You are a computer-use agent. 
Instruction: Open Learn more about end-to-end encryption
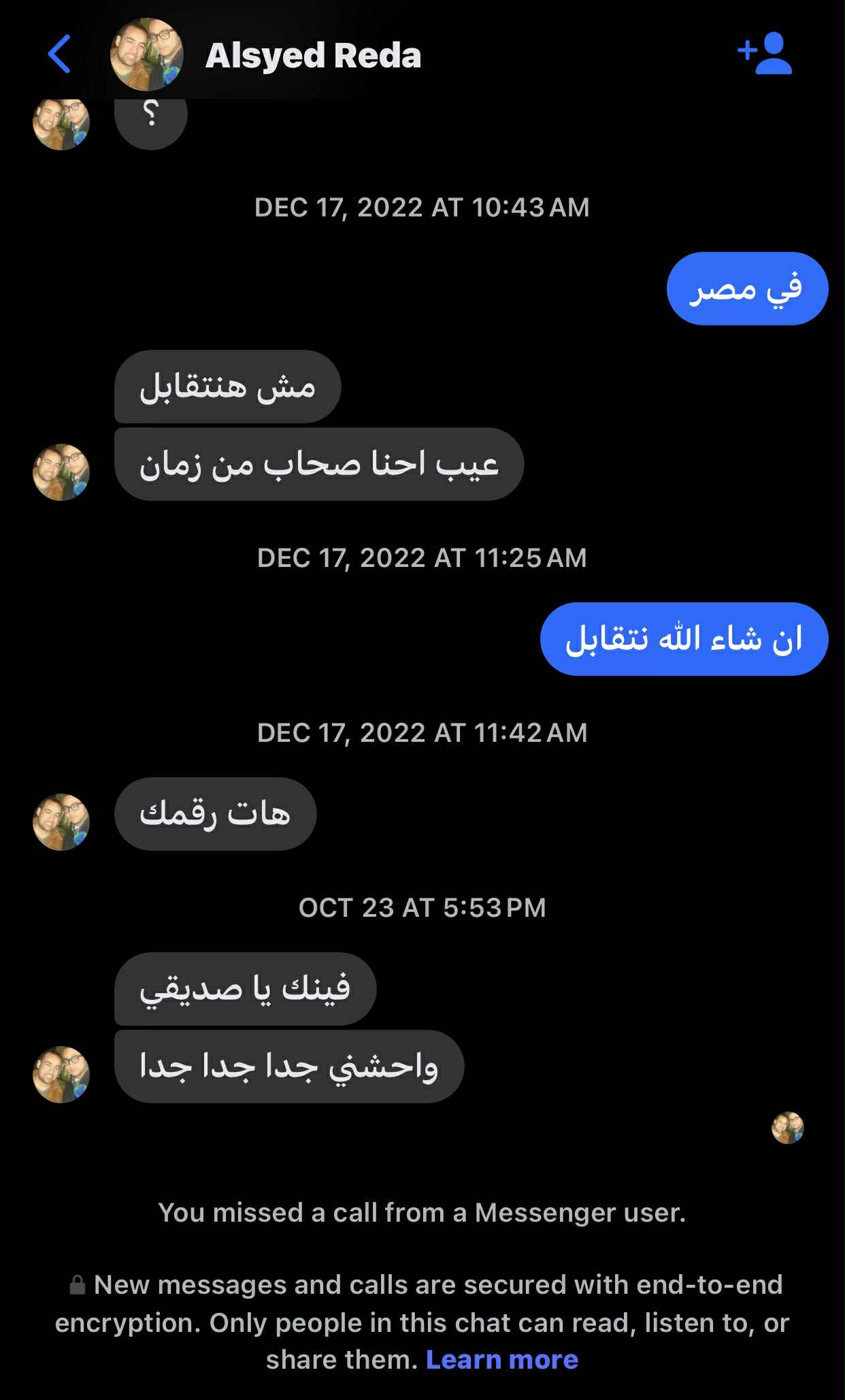click(x=501, y=1359)
